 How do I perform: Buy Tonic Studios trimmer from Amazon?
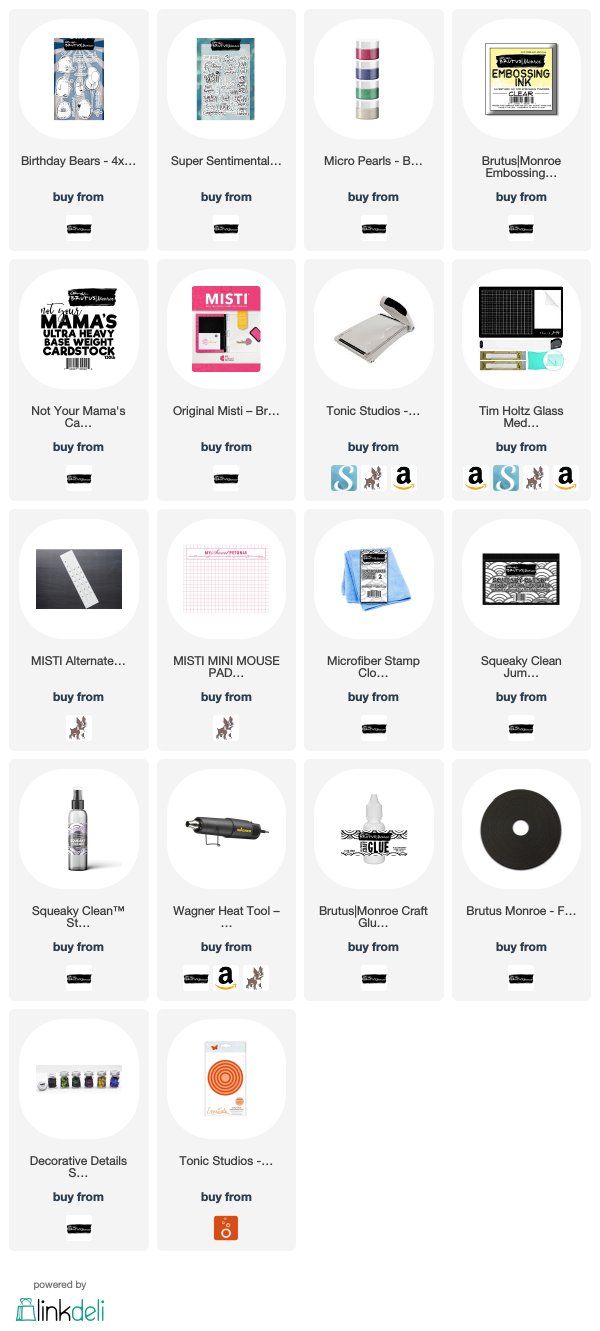point(404,478)
